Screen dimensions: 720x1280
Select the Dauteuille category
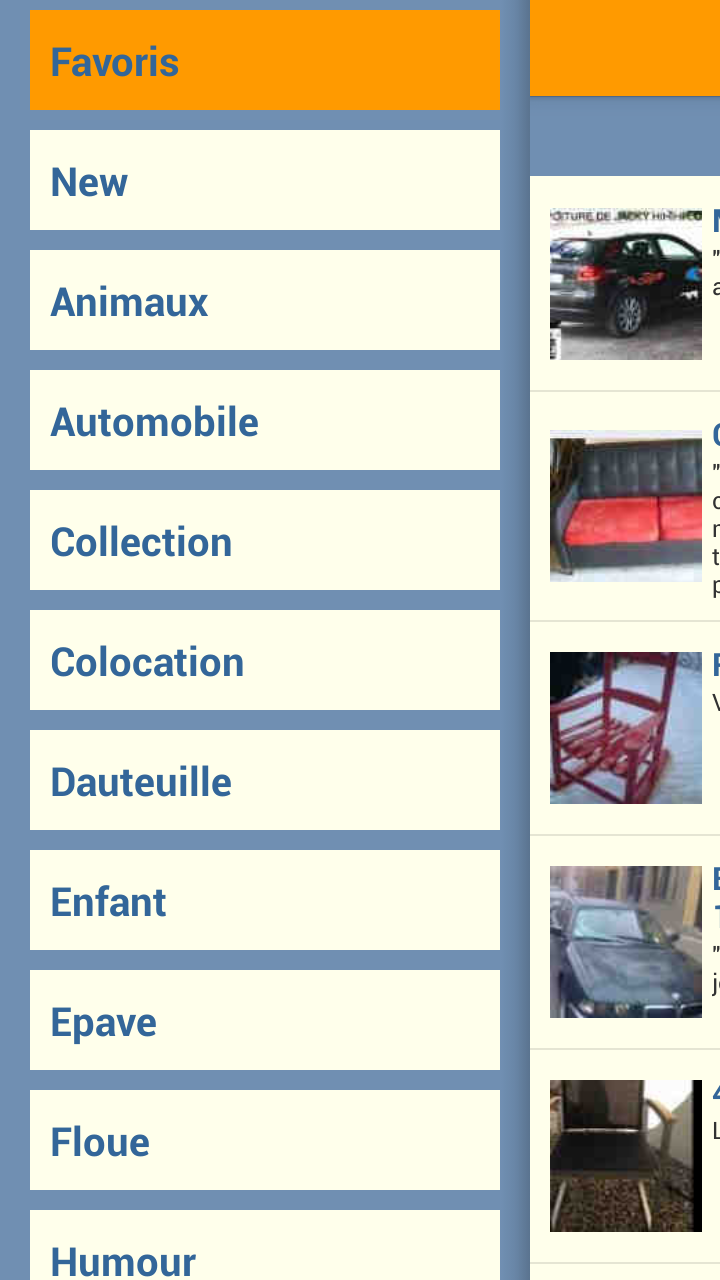point(265,780)
